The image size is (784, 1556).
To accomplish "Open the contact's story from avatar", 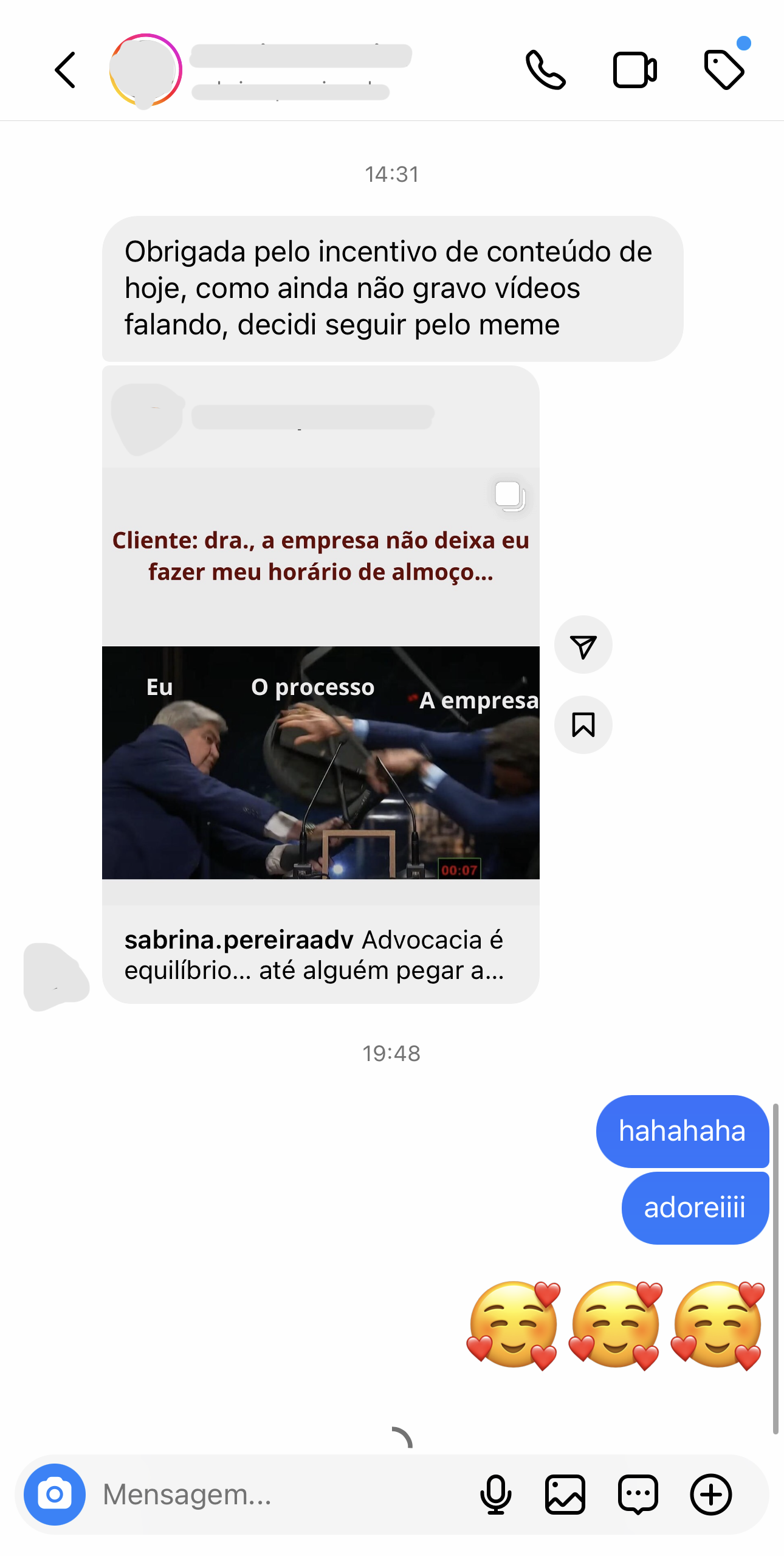I will [x=145, y=70].
